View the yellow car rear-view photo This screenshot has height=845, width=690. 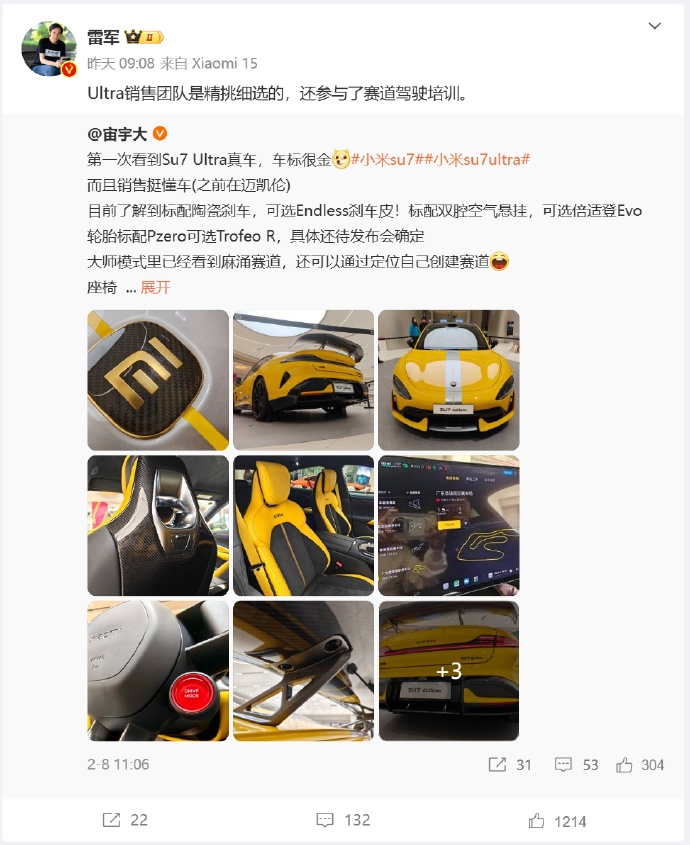point(303,380)
